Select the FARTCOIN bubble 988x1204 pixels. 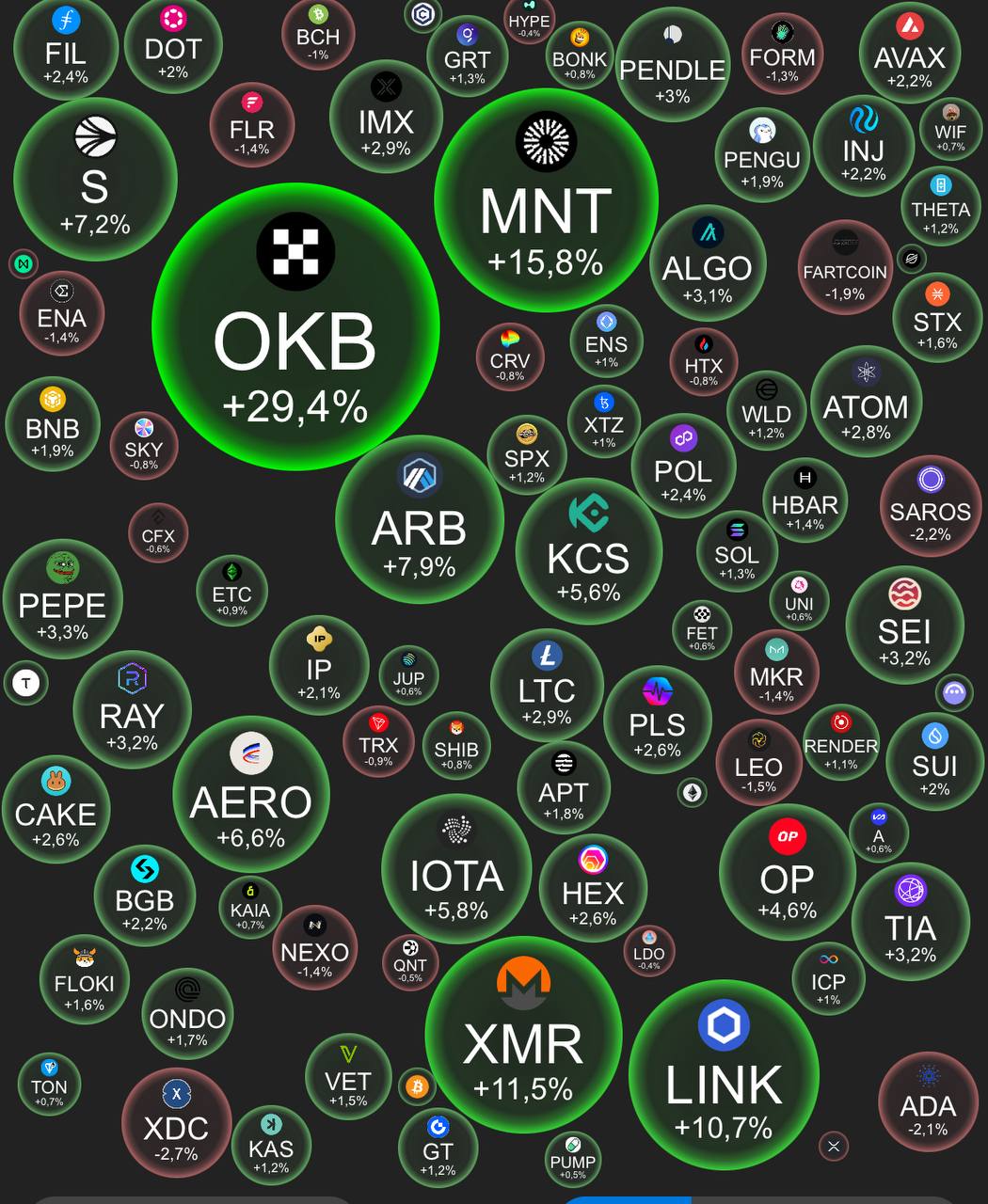tap(845, 269)
